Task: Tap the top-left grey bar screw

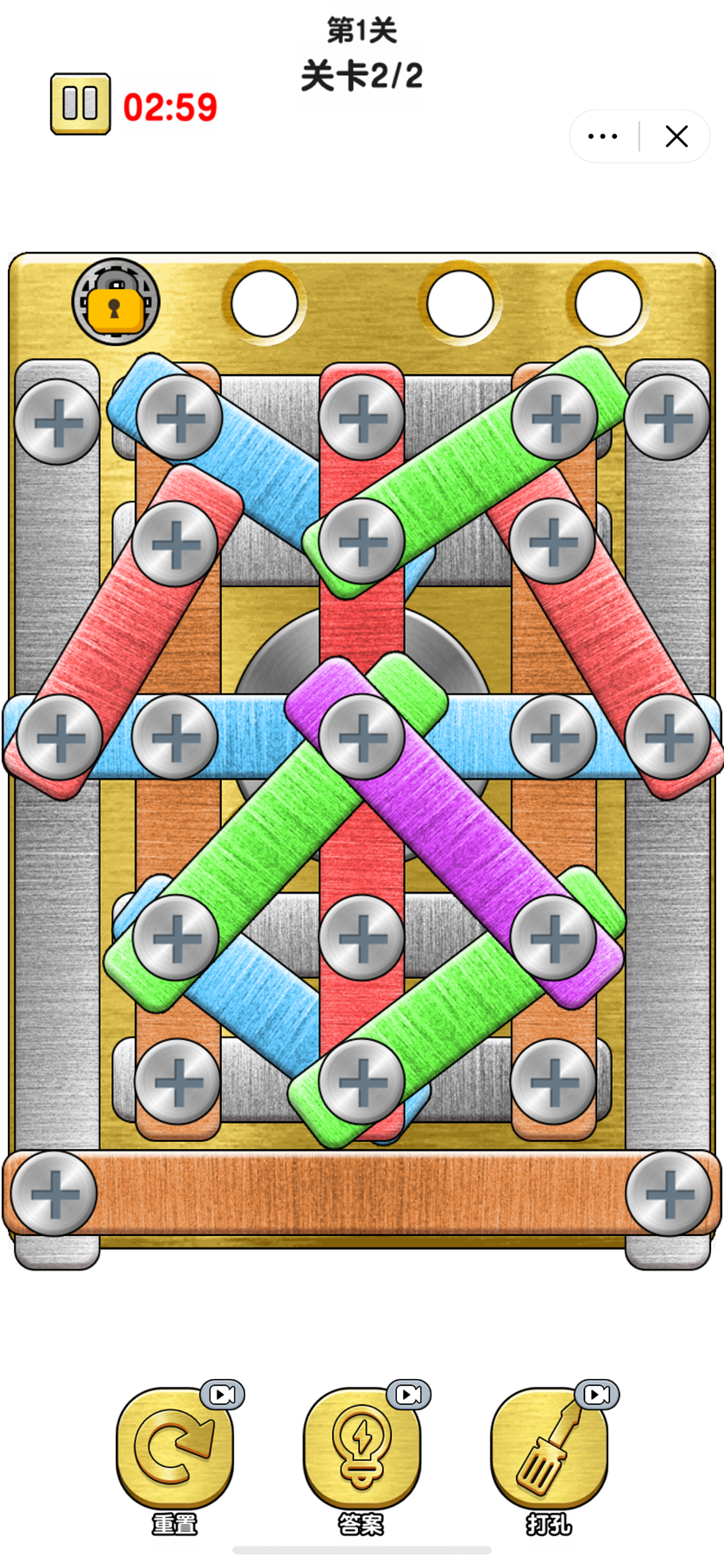Action: click(57, 423)
